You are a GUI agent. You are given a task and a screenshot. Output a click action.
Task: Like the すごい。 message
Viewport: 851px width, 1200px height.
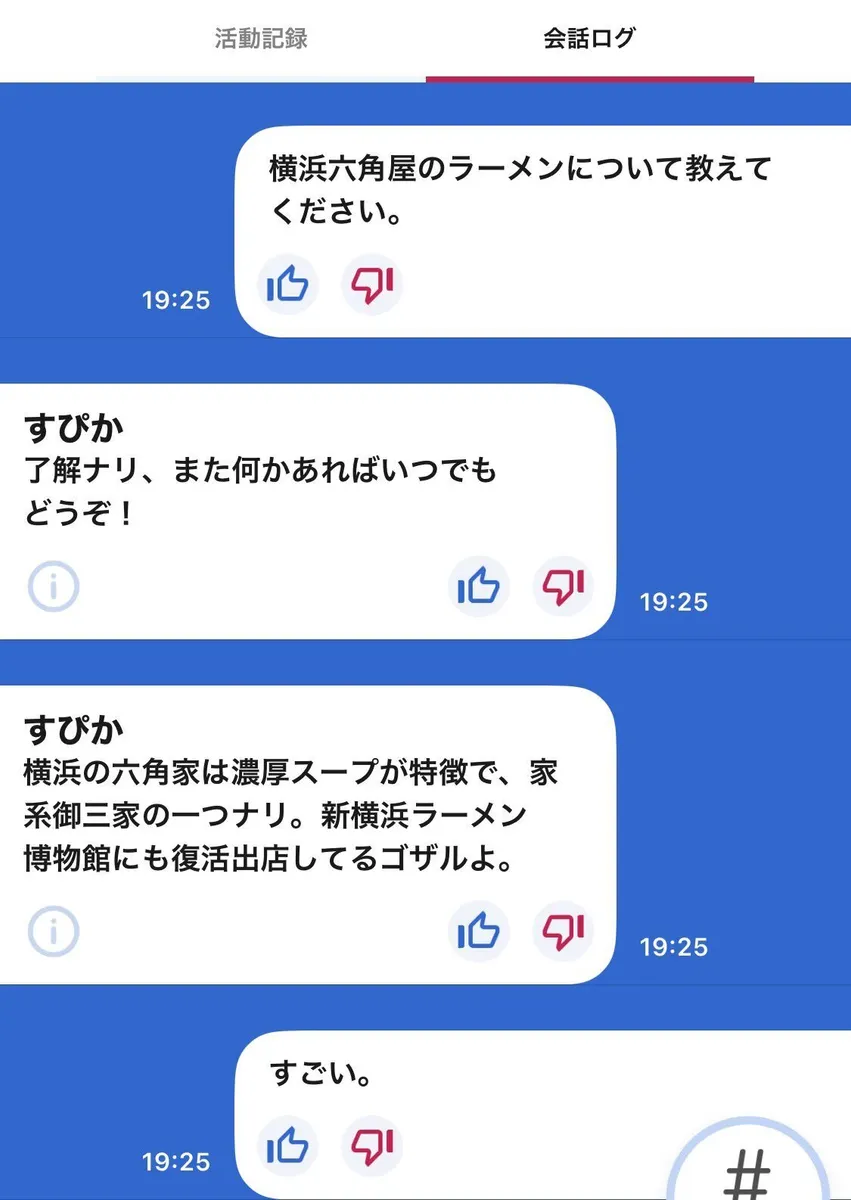pos(288,1146)
